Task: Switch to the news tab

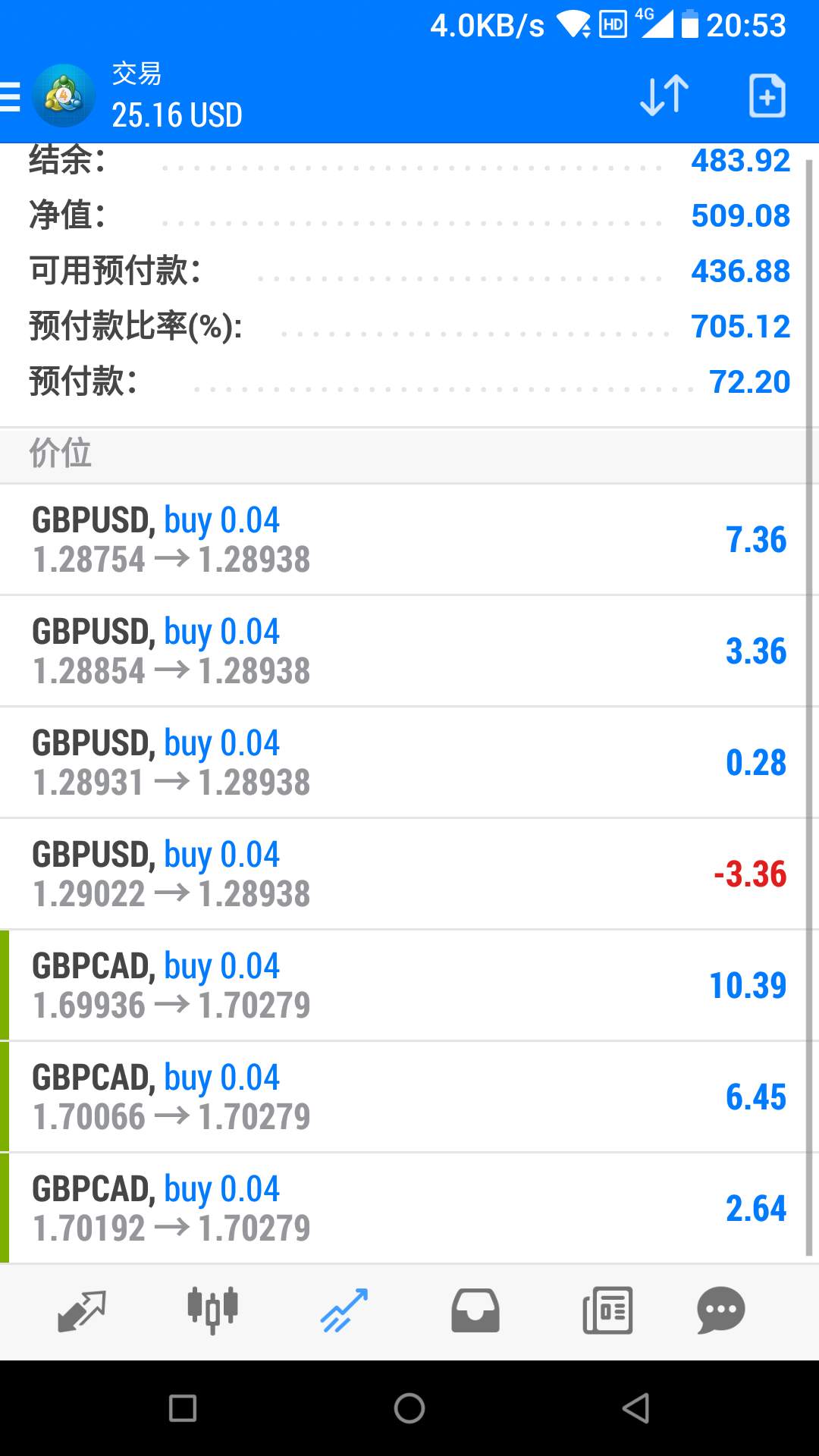Action: (607, 1310)
